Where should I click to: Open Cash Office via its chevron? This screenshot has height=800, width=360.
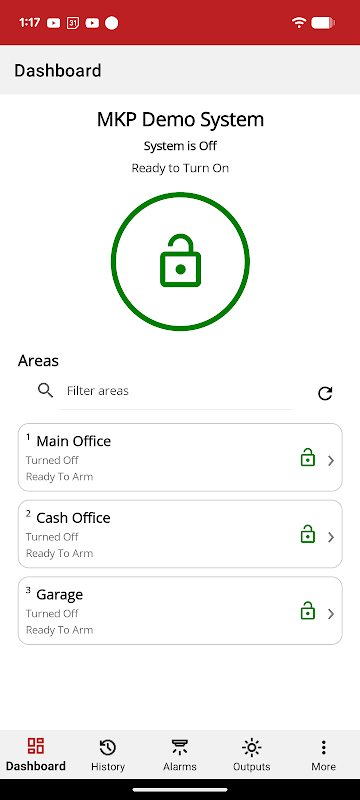(x=331, y=537)
